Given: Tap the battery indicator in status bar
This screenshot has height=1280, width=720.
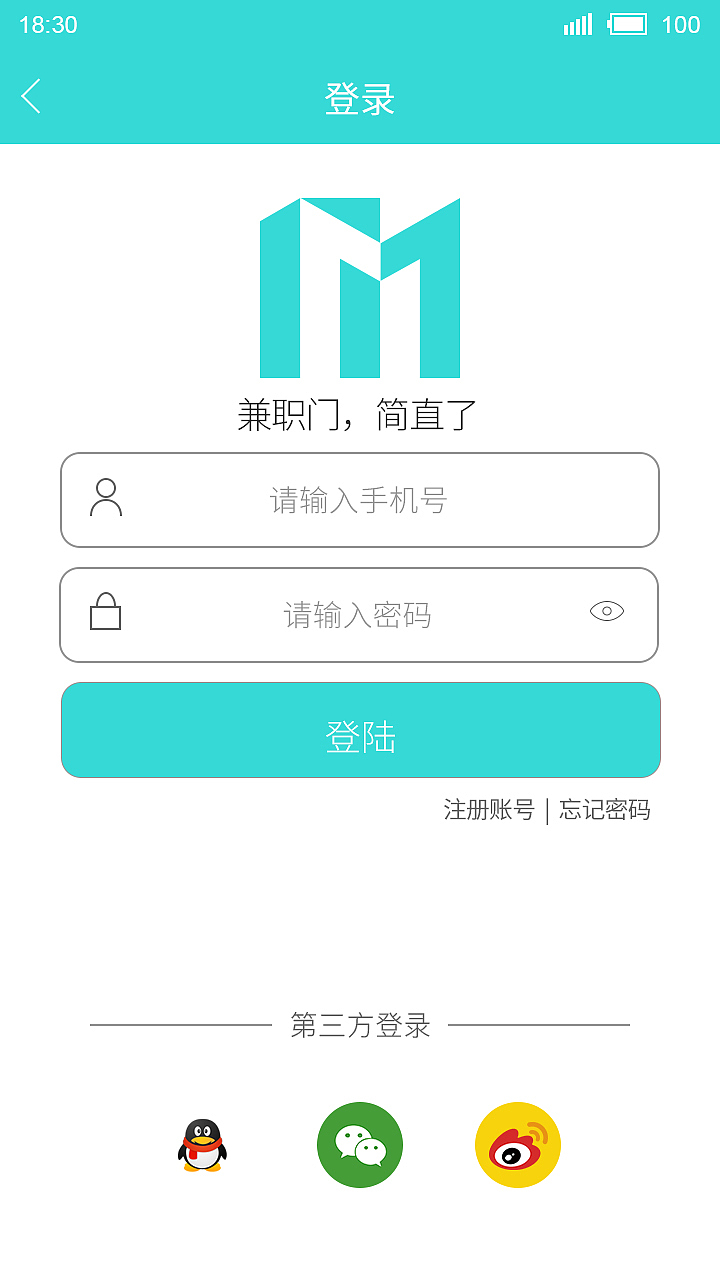Looking at the screenshot, I should pos(630,24).
